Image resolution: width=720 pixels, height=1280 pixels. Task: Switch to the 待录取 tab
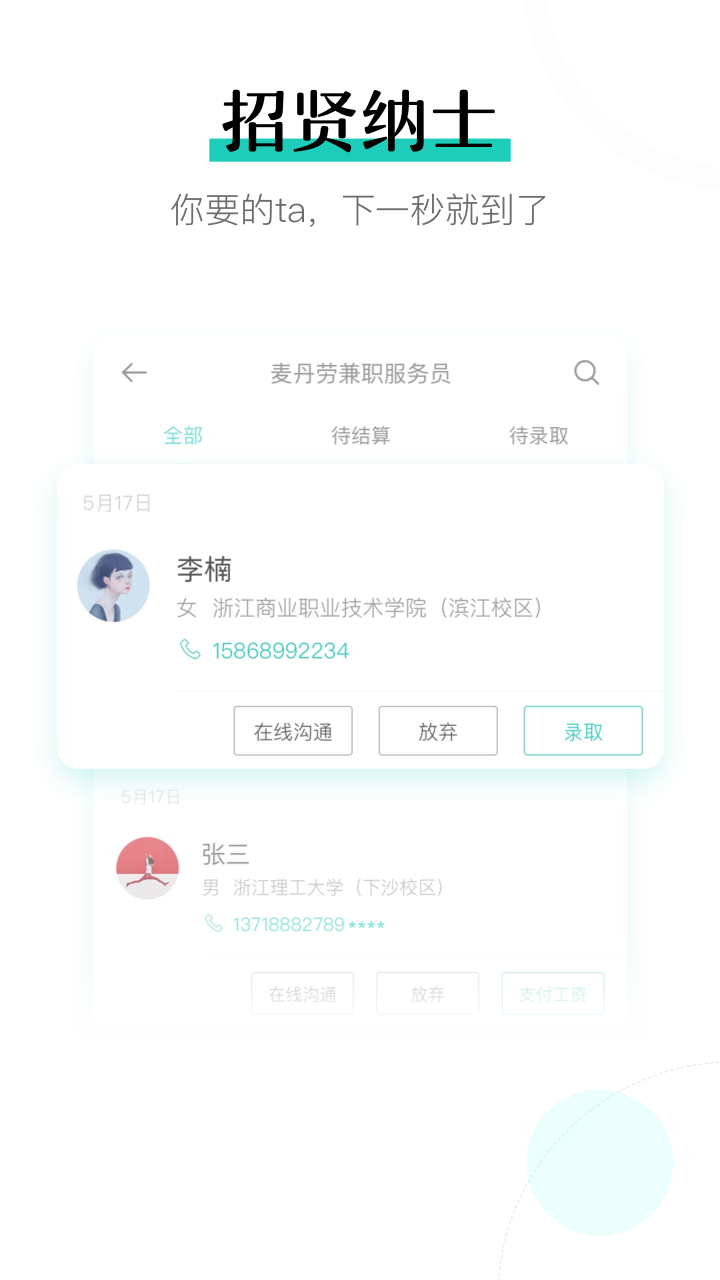click(537, 435)
